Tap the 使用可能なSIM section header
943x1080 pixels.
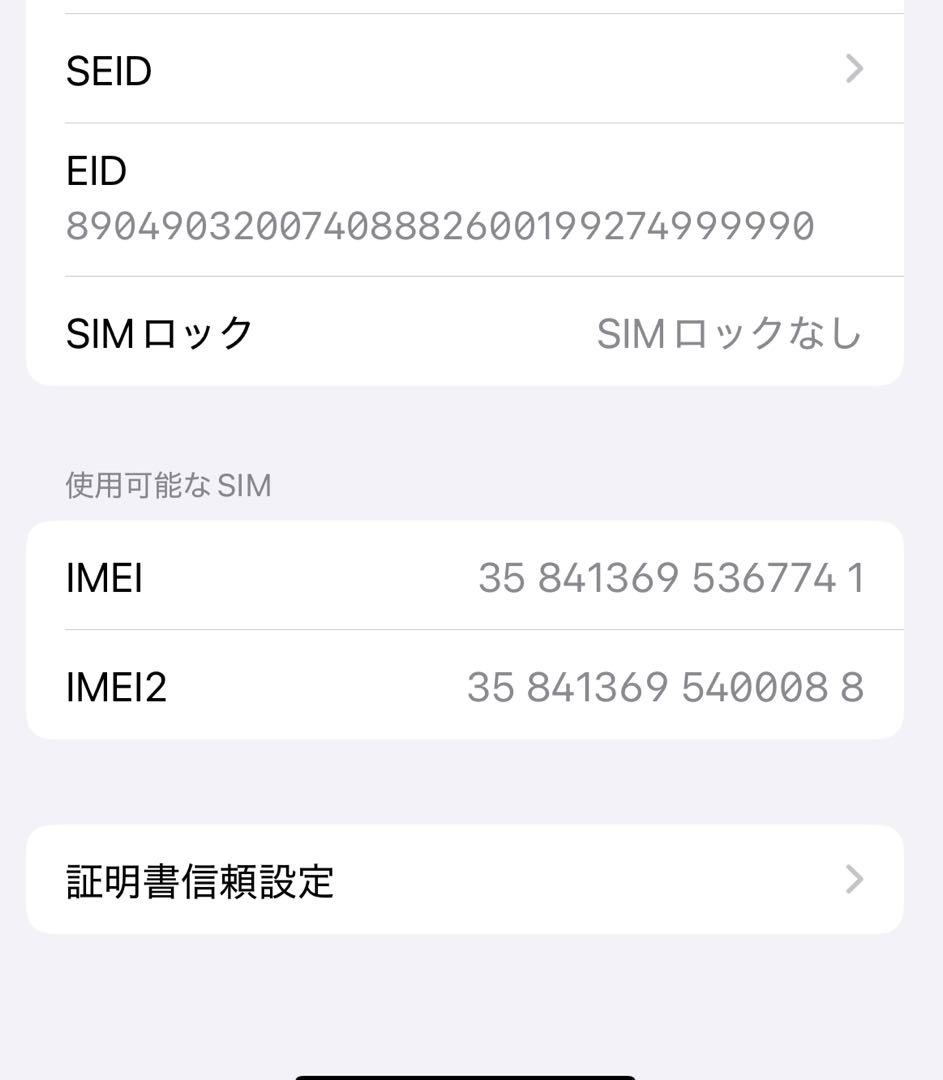tap(166, 485)
